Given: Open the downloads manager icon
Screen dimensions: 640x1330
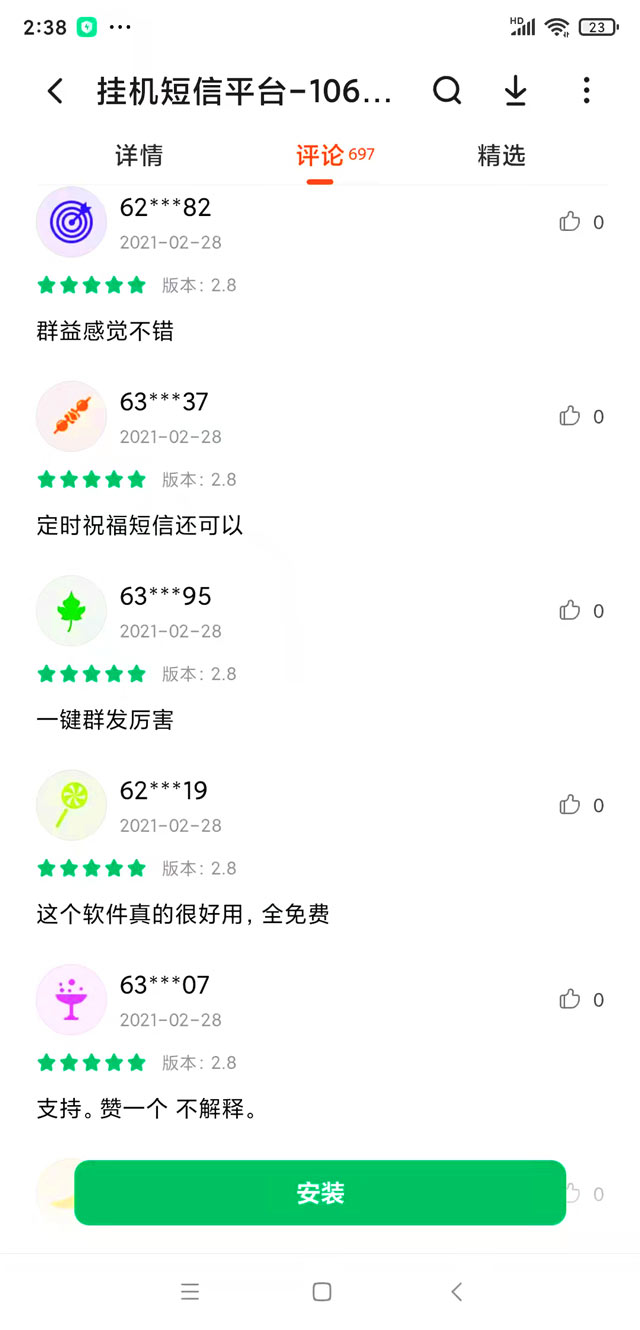Looking at the screenshot, I should pos(515,91).
